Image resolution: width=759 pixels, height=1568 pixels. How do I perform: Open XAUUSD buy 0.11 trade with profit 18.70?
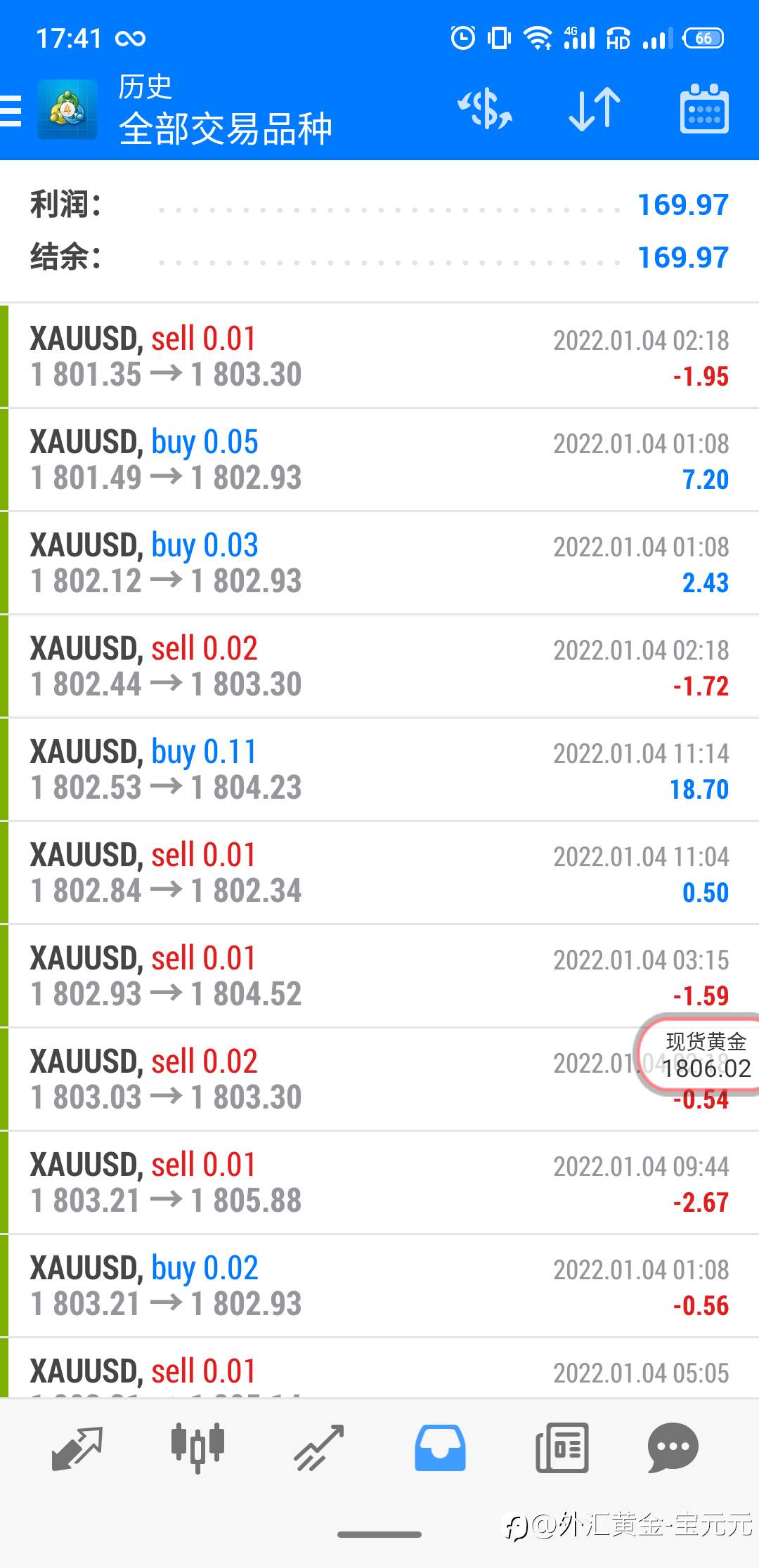(379, 769)
